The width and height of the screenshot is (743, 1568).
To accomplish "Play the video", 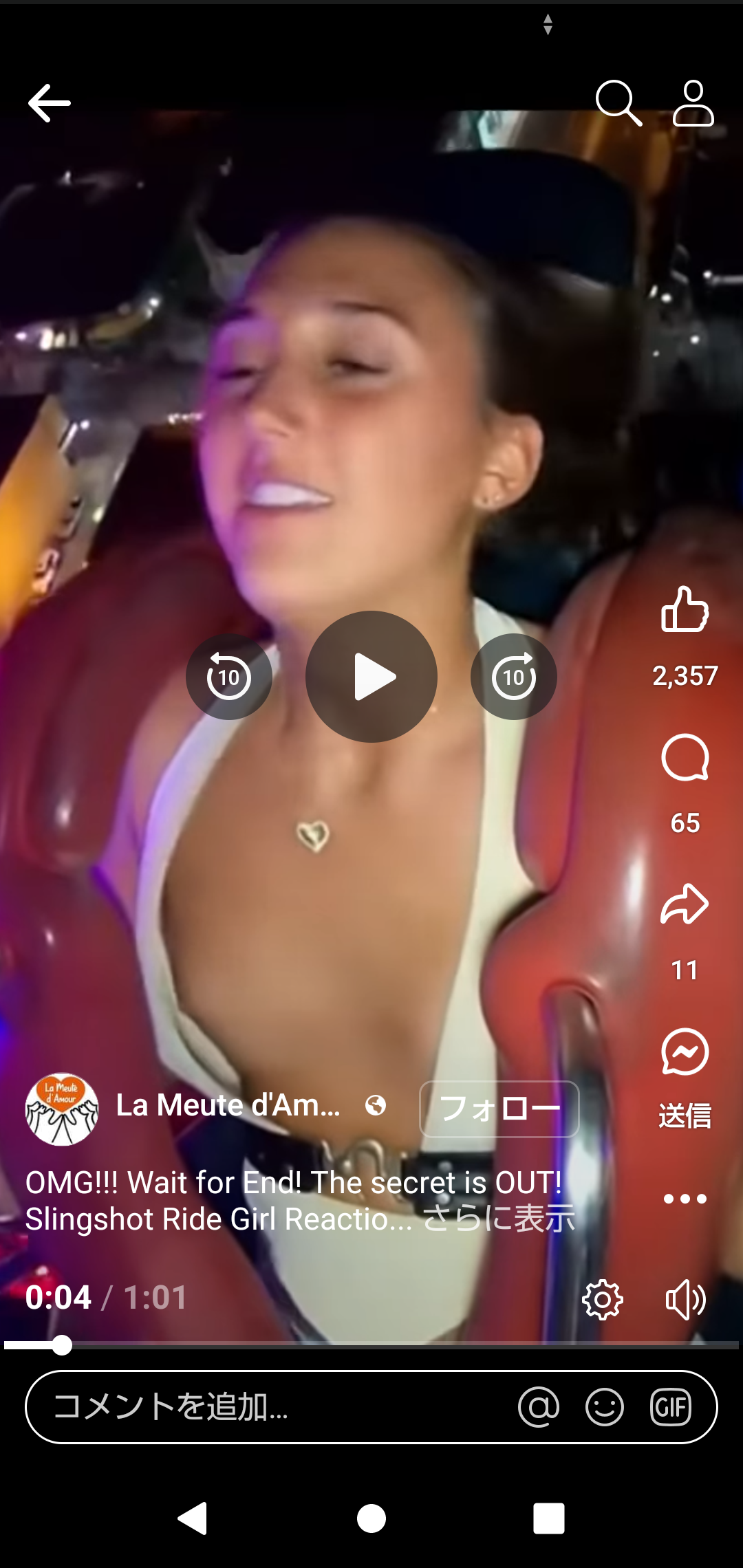I will [x=371, y=677].
